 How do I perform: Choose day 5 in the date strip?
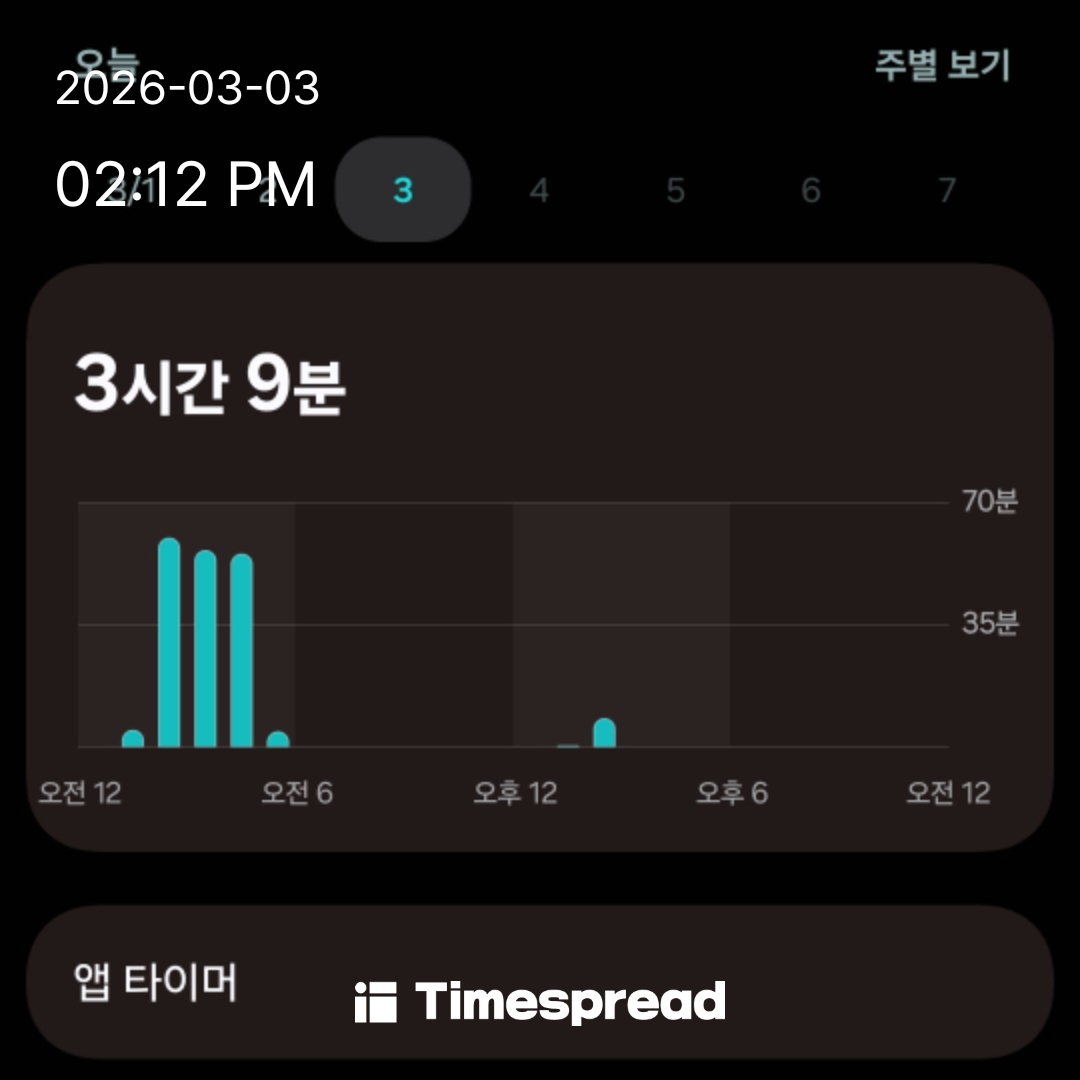(675, 190)
